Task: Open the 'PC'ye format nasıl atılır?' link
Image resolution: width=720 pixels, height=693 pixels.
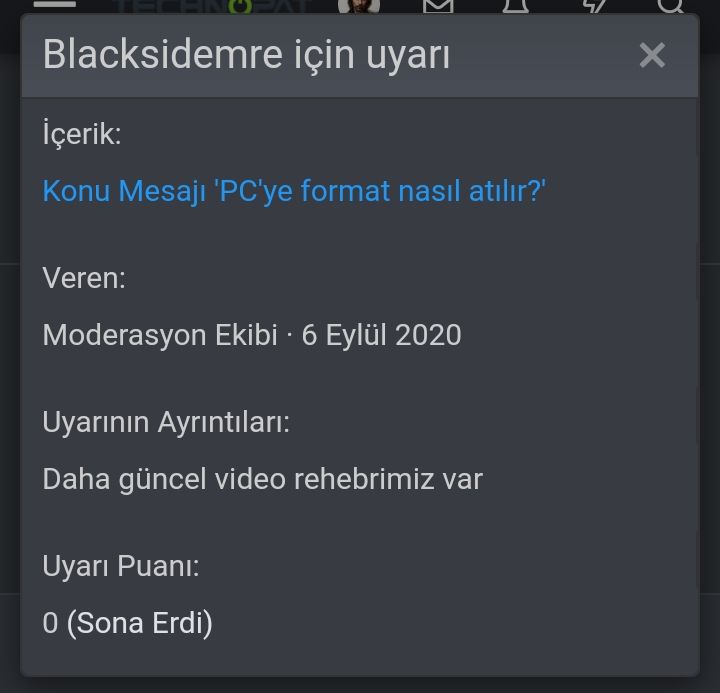Action: (x=294, y=190)
